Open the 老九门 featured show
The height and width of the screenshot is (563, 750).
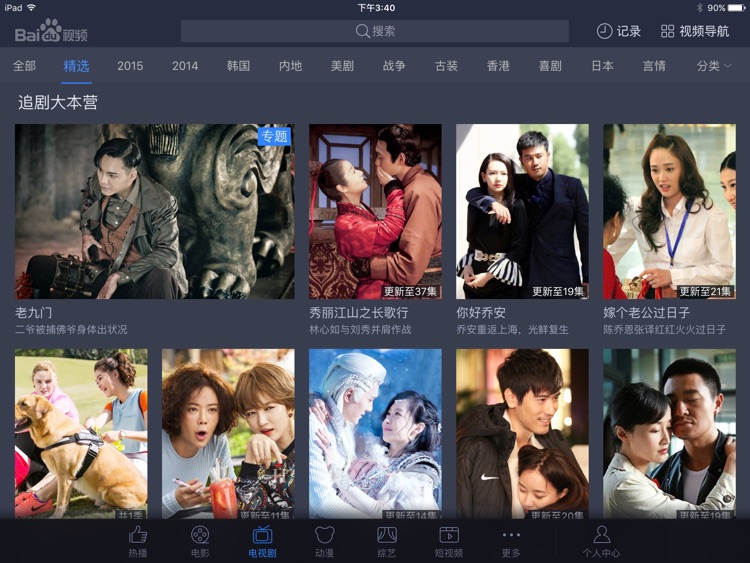click(x=154, y=212)
